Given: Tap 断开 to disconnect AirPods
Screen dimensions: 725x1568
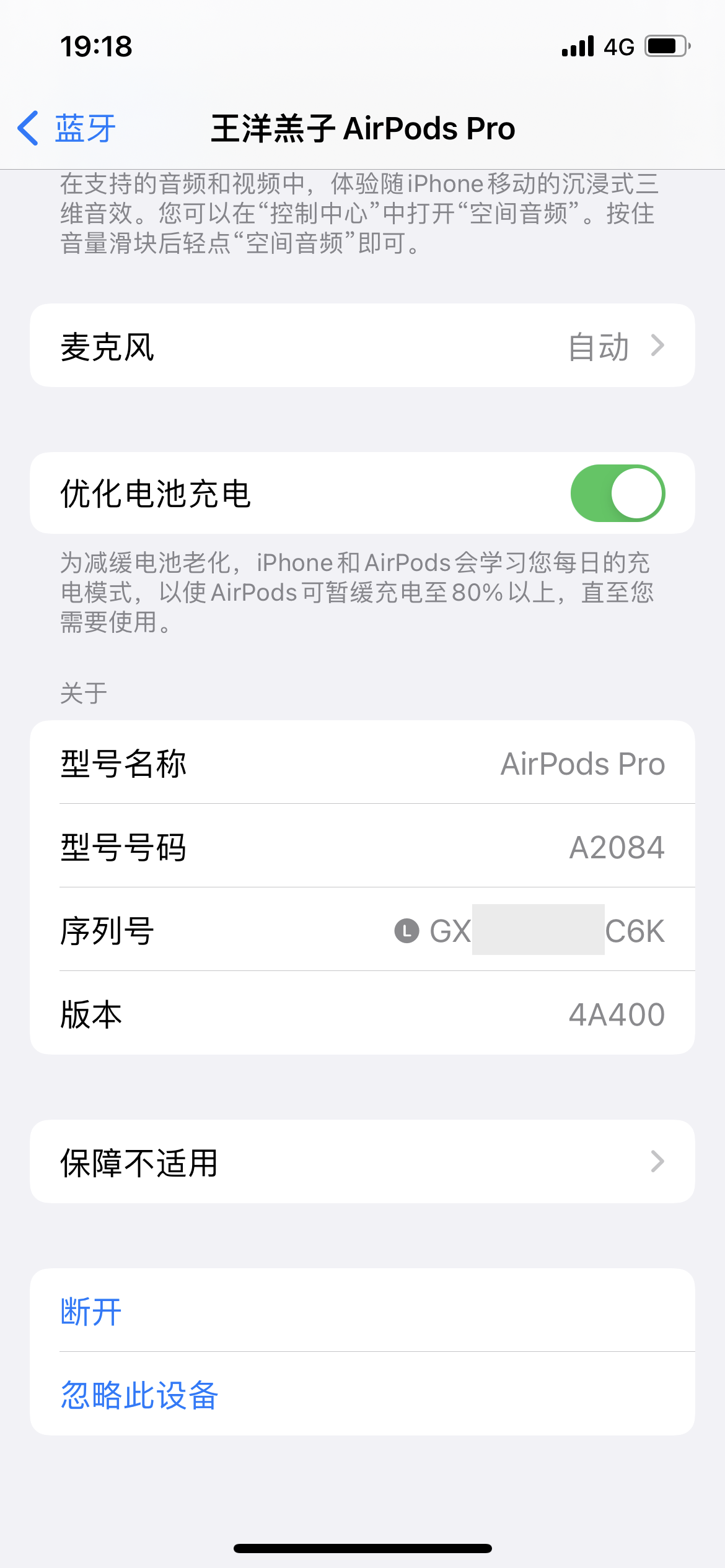Looking at the screenshot, I should tap(92, 1311).
